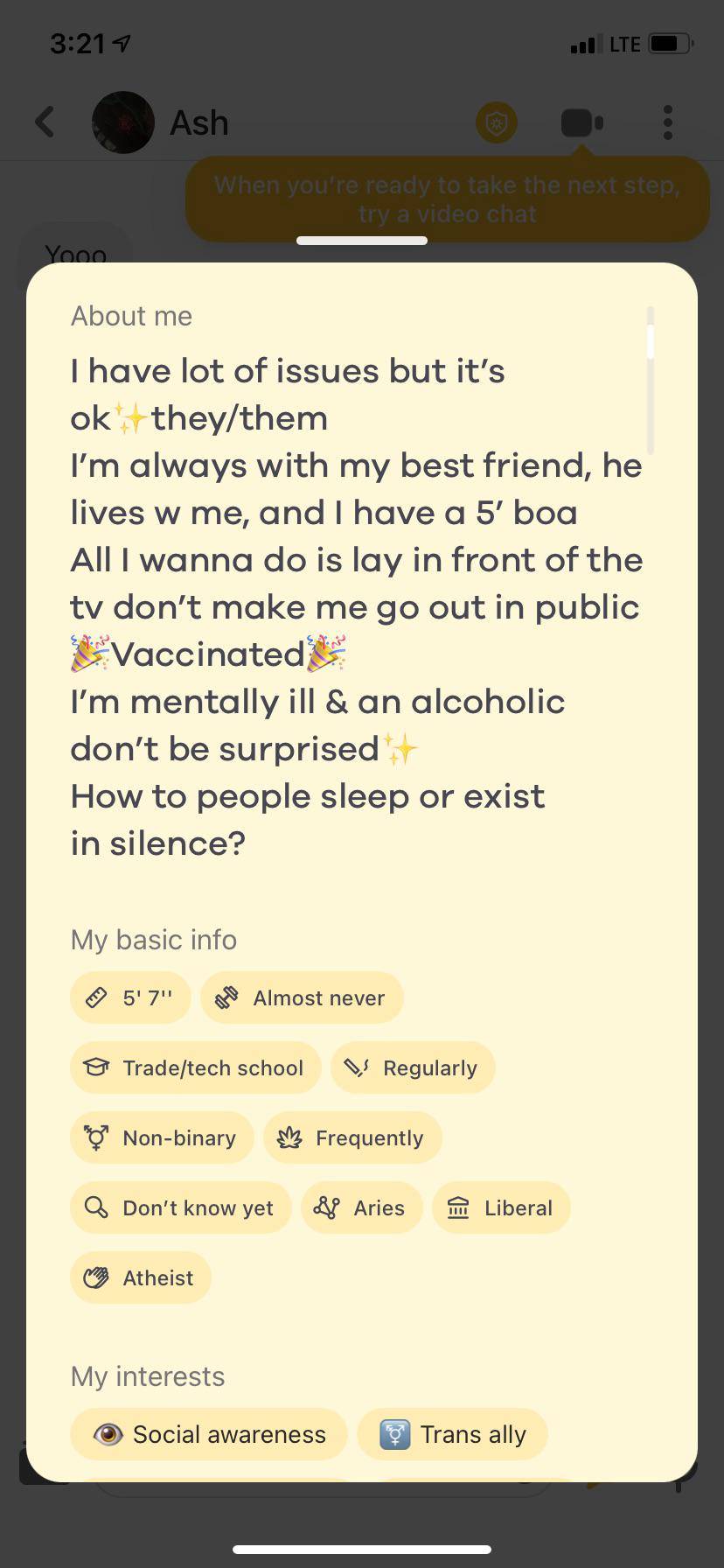The image size is (724, 1568).
Task: Tap the back chevron to return
Action: click(x=44, y=122)
